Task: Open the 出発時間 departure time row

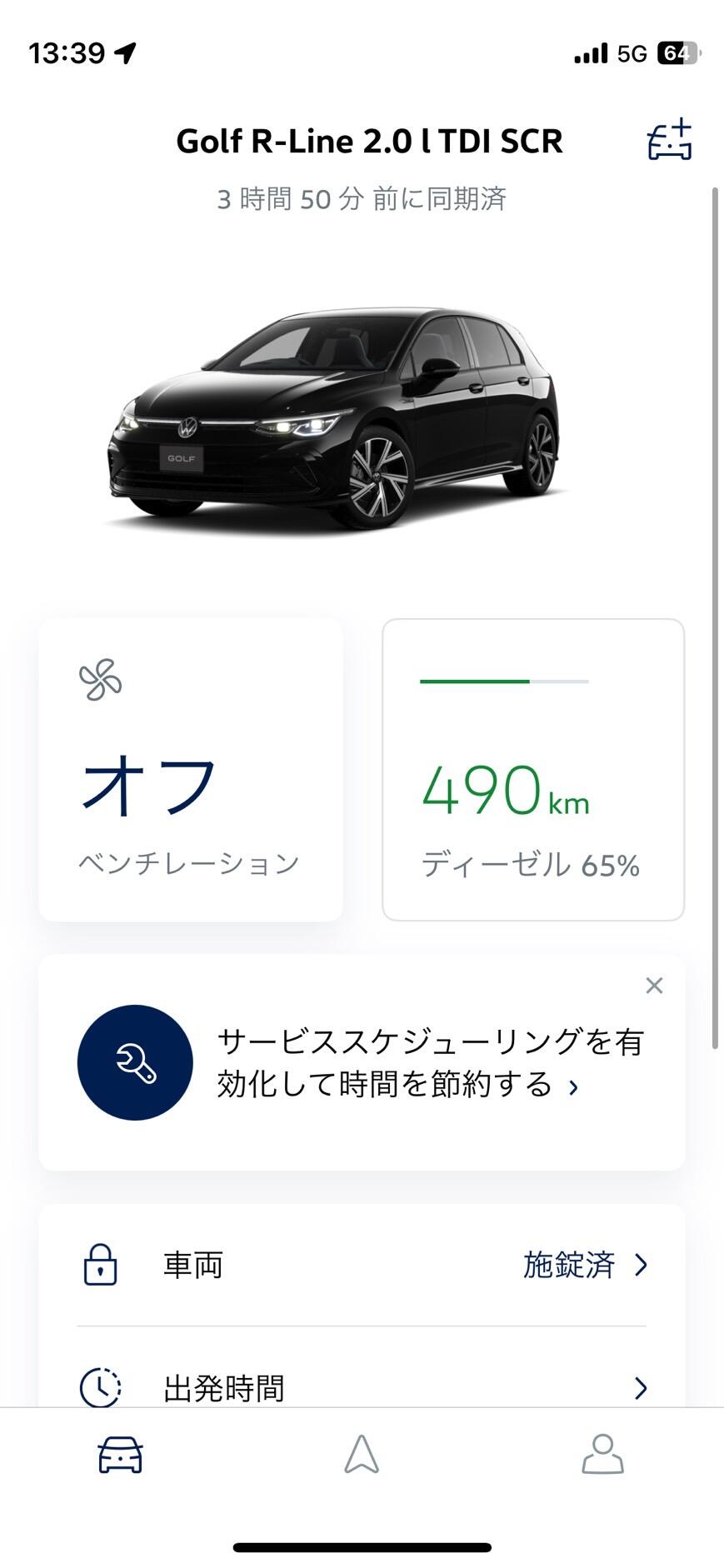Action: 362,1387
